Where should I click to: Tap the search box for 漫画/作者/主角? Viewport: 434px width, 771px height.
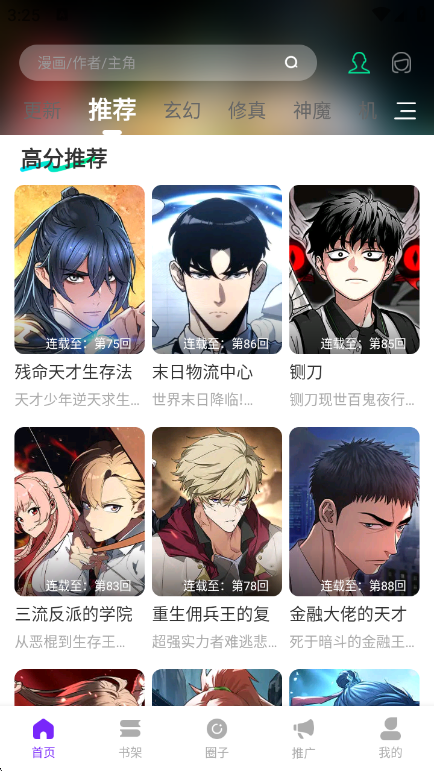168,63
